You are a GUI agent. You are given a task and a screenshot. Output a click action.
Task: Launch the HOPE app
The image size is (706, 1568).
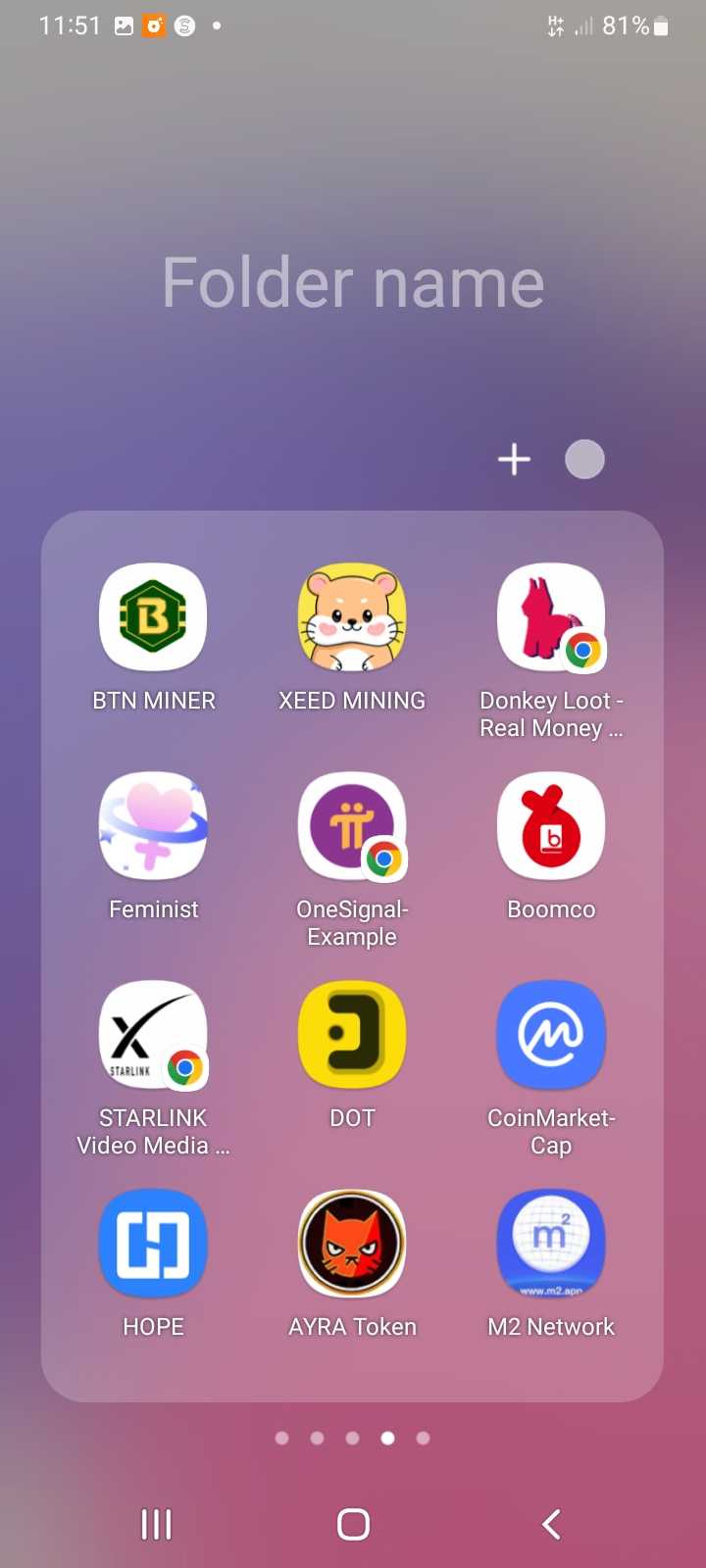(x=153, y=1244)
